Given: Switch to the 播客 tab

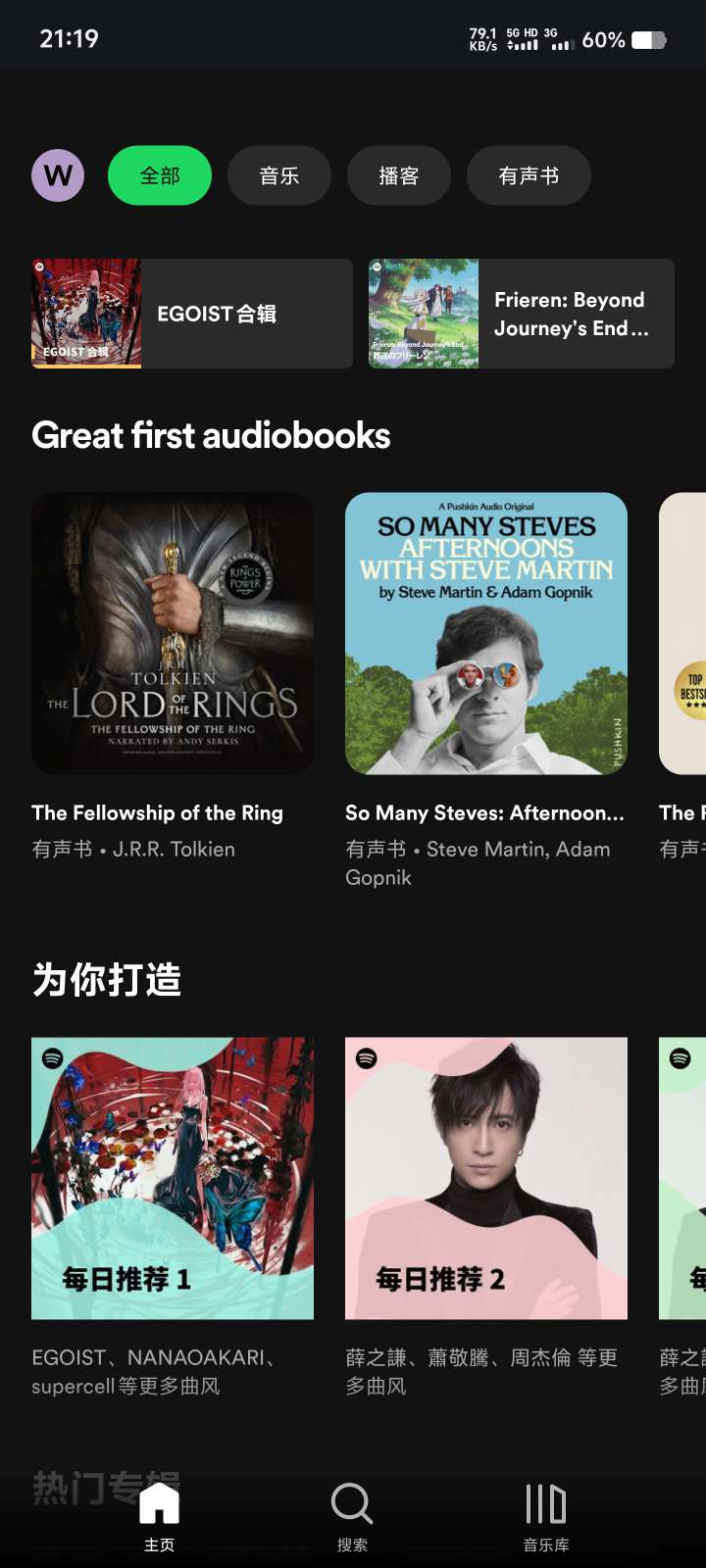Looking at the screenshot, I should point(399,175).
